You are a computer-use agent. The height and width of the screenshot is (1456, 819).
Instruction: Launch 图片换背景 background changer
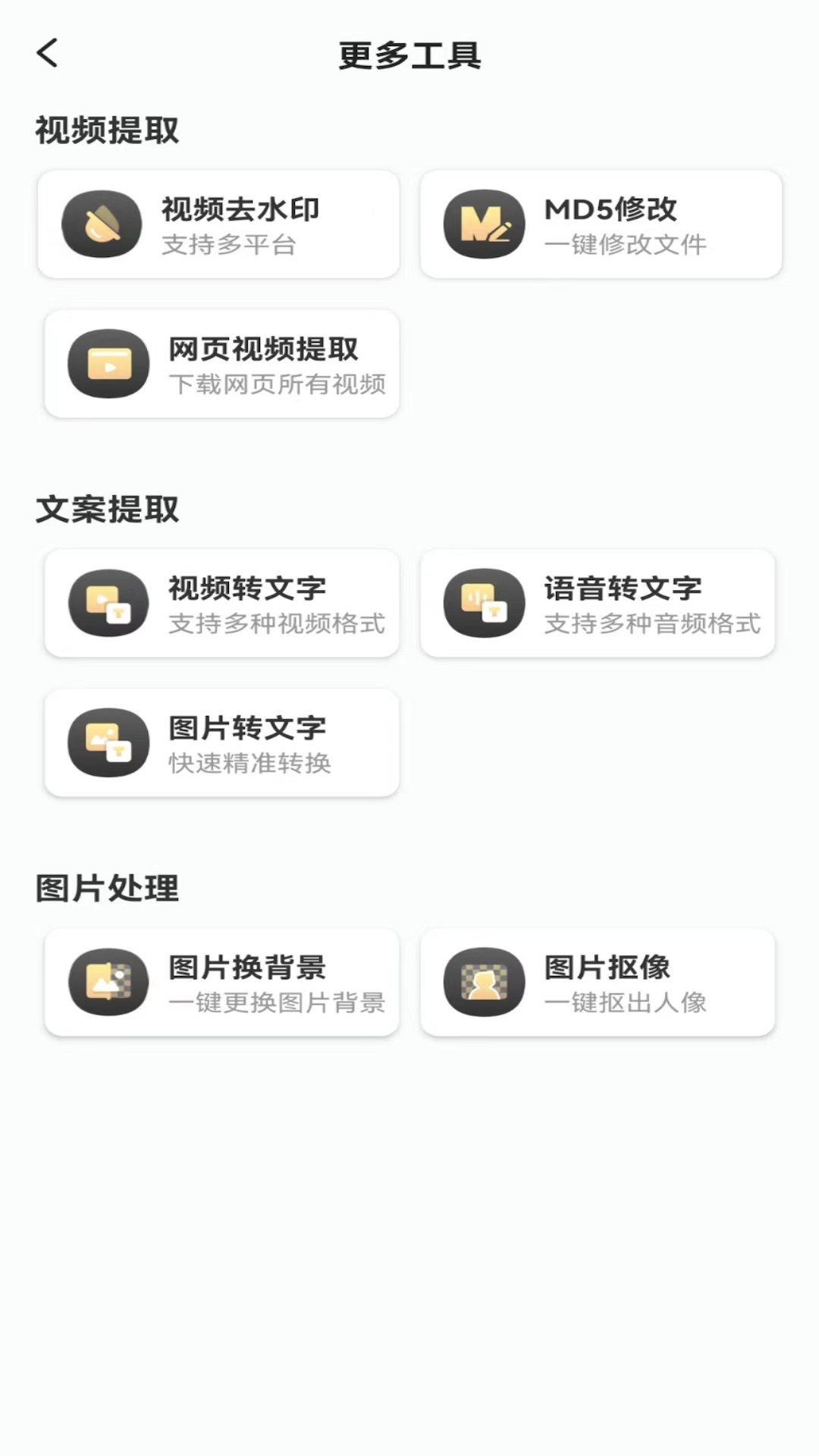coord(221,982)
